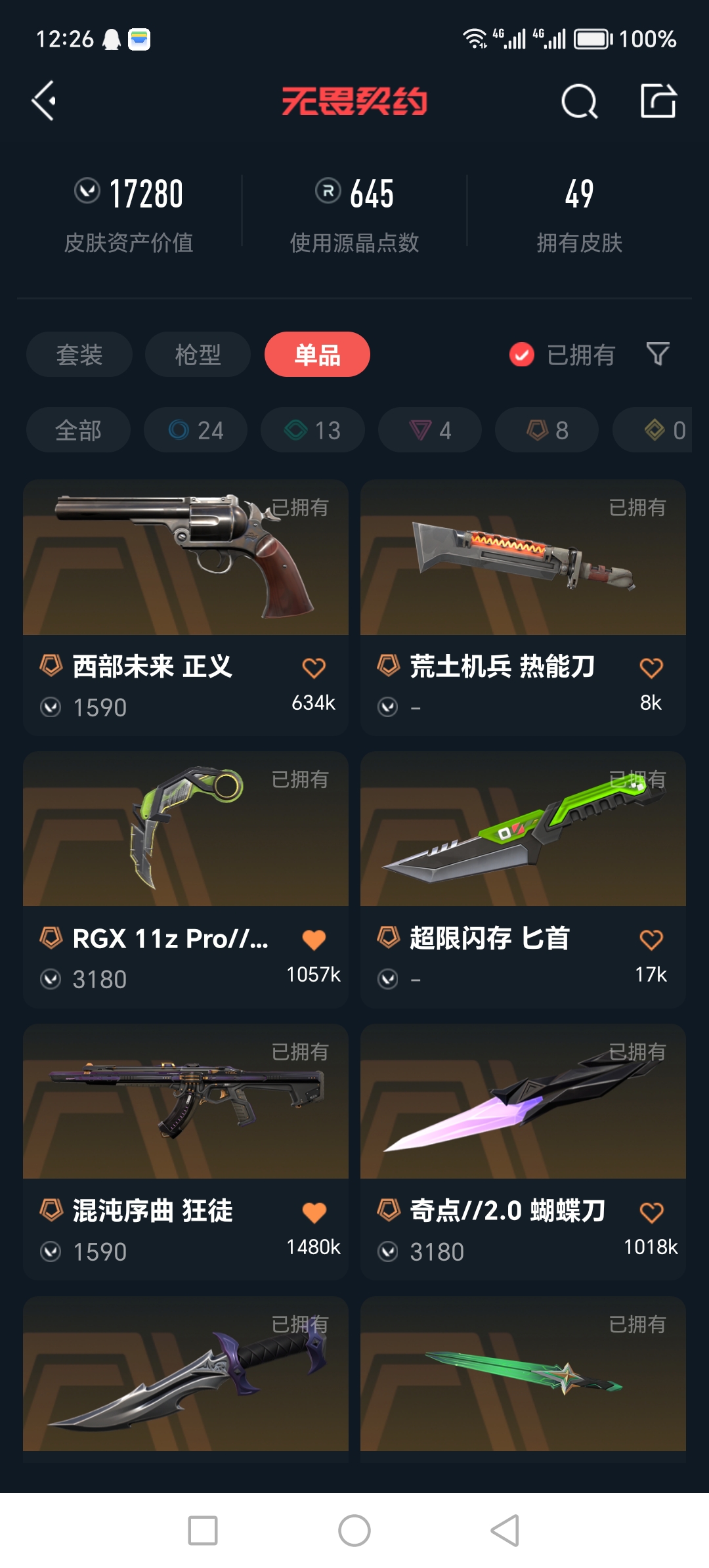Open the filter funnel icon

click(658, 355)
